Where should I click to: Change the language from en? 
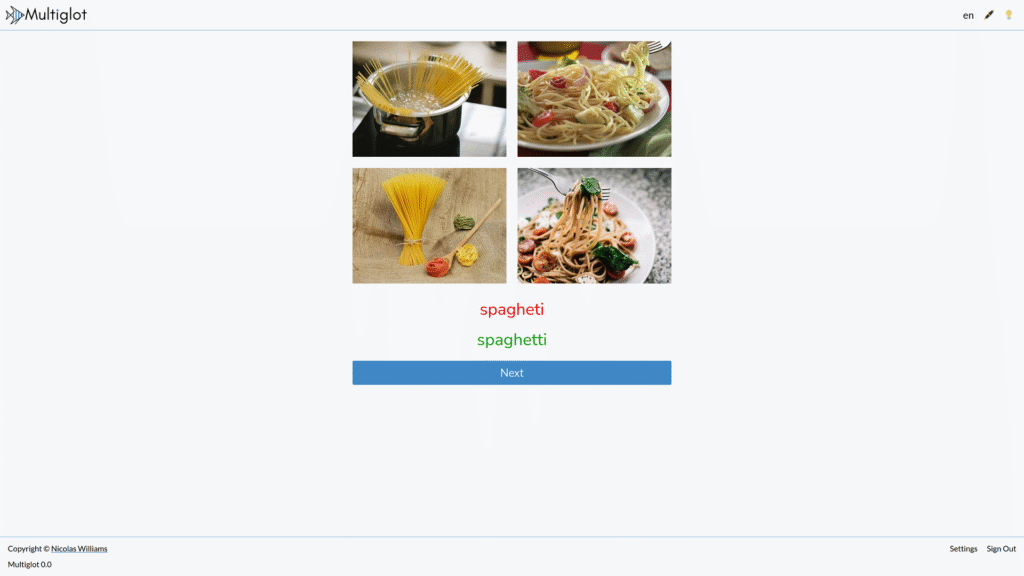(968, 15)
